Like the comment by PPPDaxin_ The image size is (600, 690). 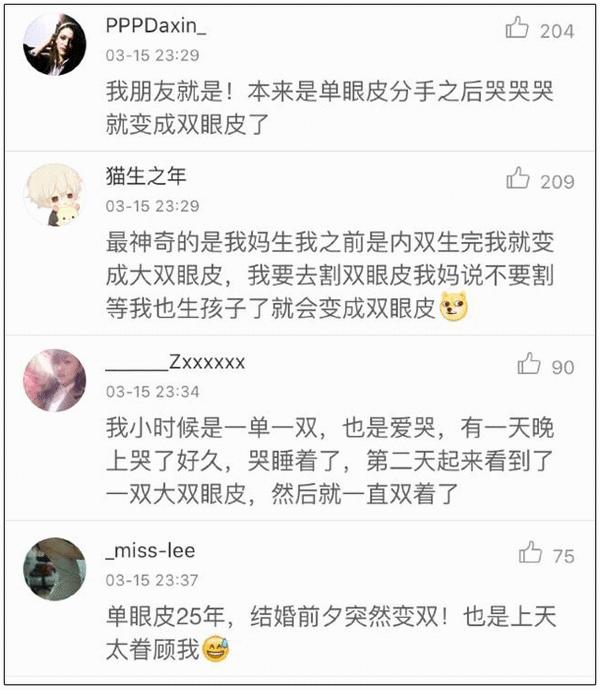pos(517,29)
